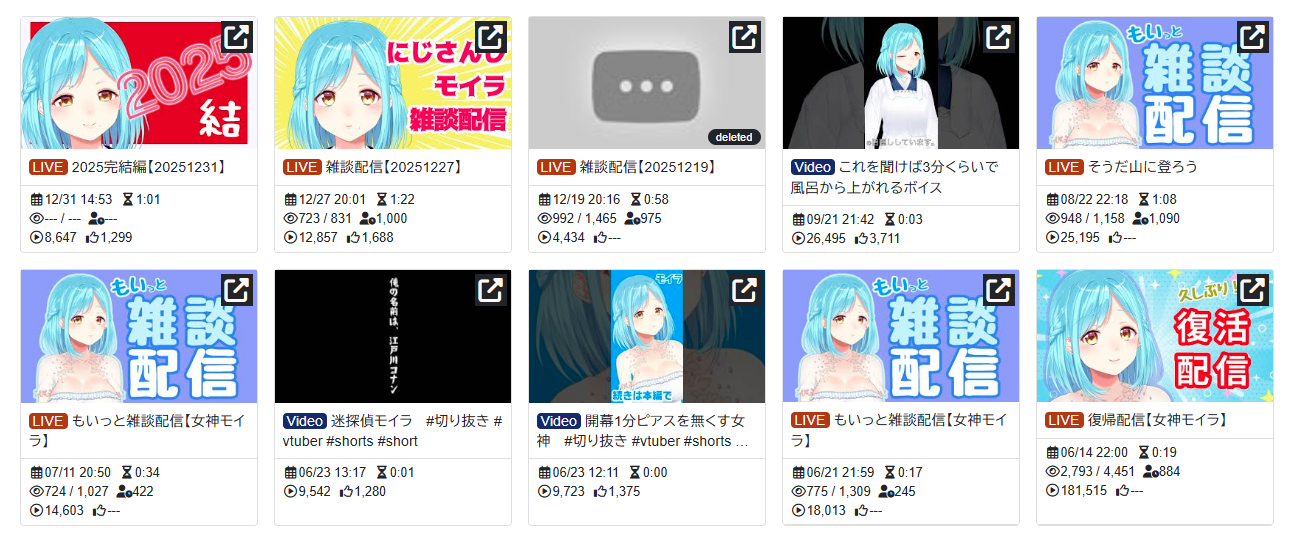Open external link on 07/11 もいっと雑談配信
Viewport: 1294px width, 542px height.
(236, 290)
